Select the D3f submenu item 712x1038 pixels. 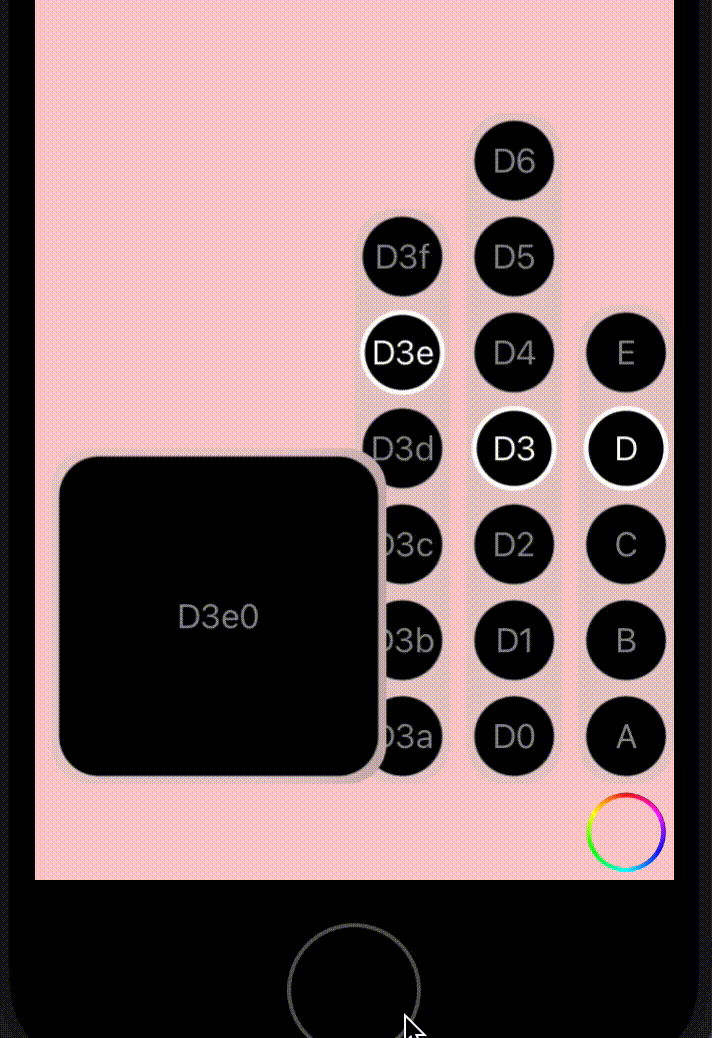click(402, 257)
